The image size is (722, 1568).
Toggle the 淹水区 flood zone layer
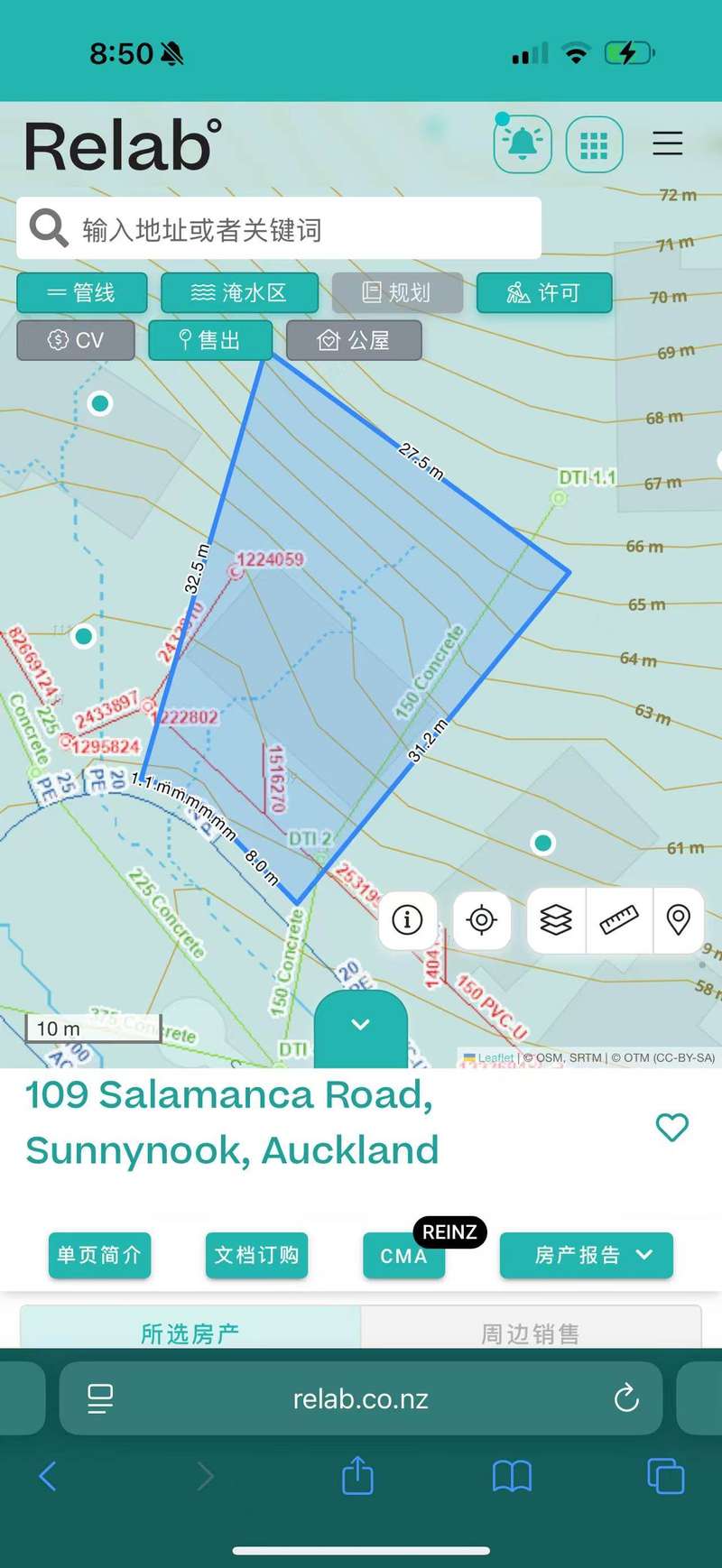(x=239, y=292)
